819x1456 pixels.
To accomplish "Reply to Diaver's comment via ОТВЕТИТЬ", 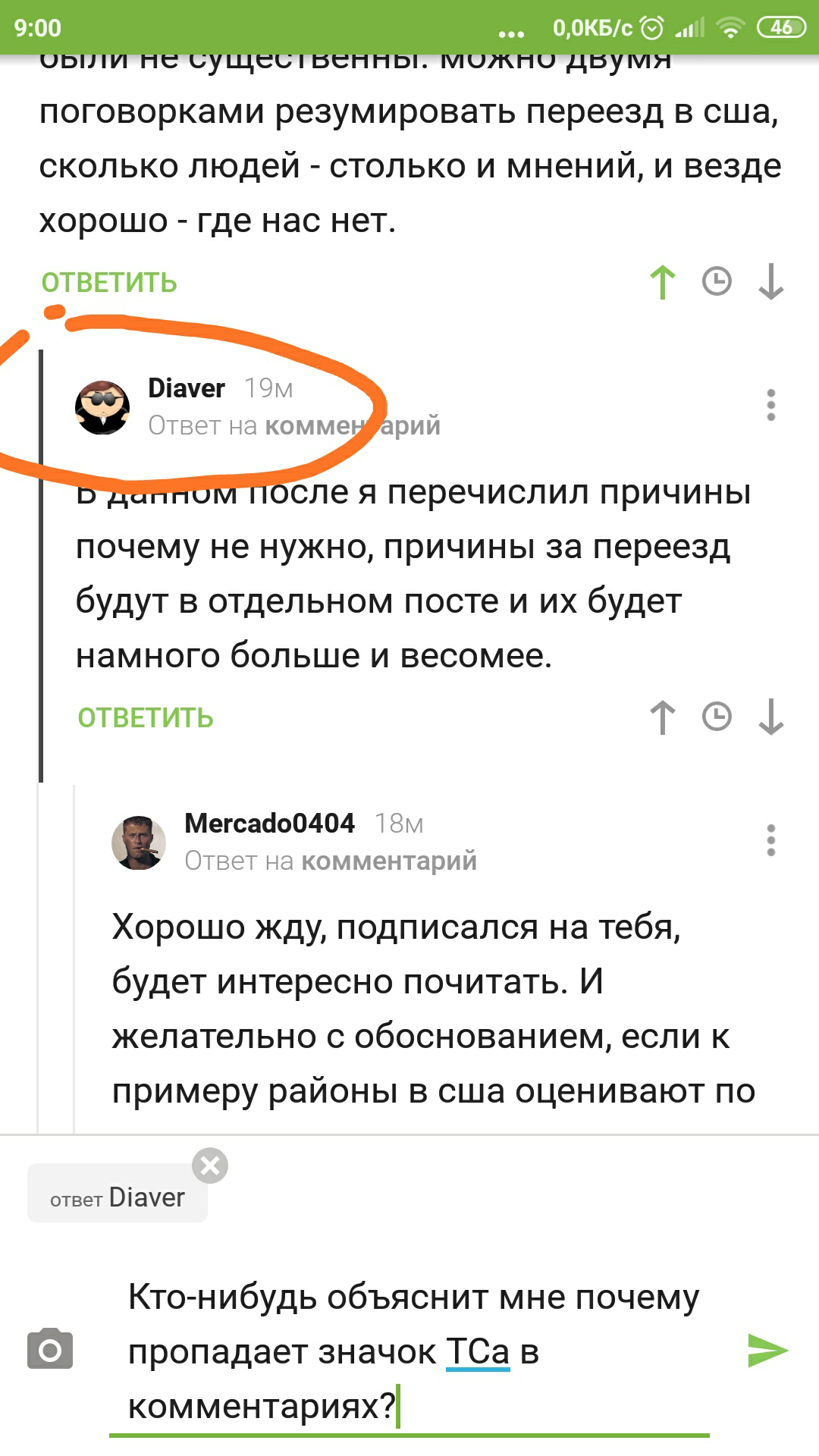I will [x=146, y=717].
